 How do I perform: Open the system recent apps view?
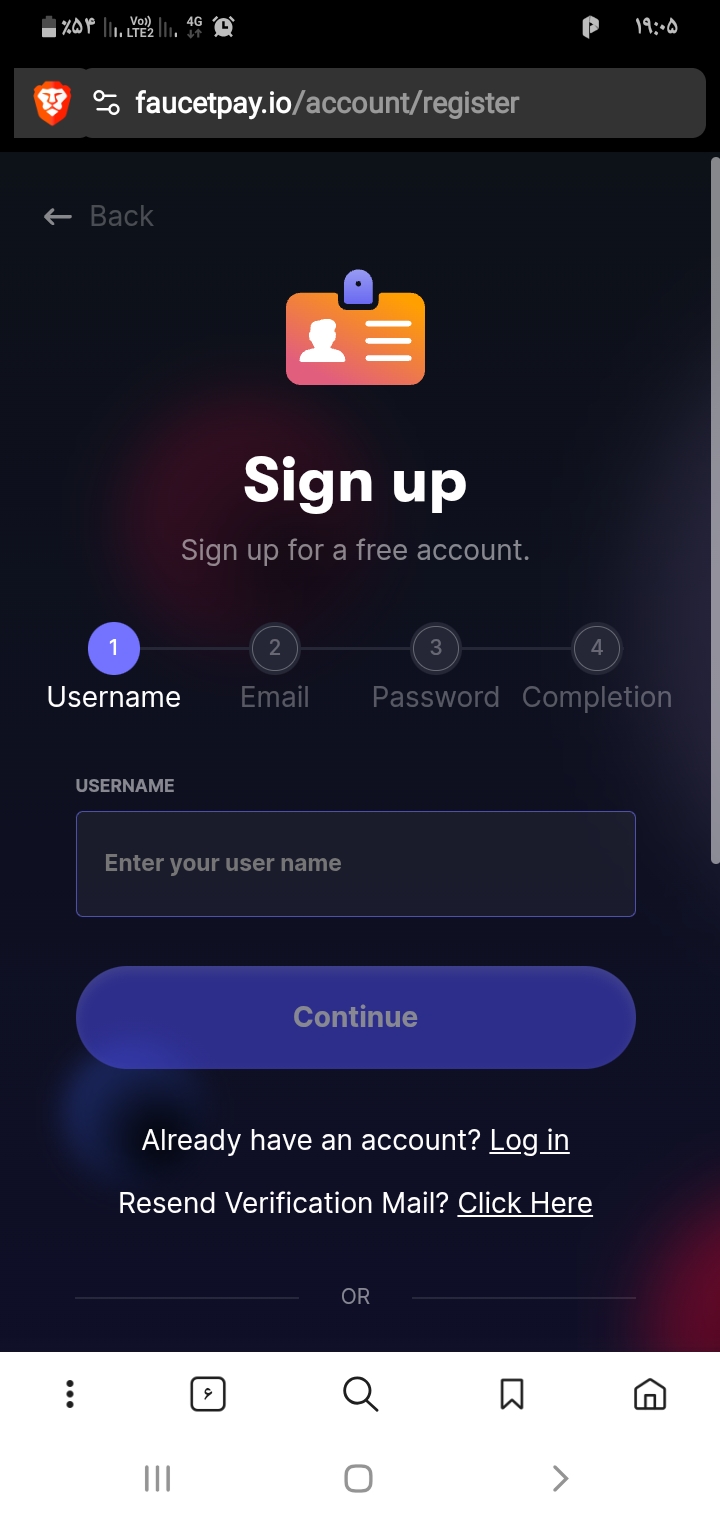pyautogui.click(x=158, y=1478)
